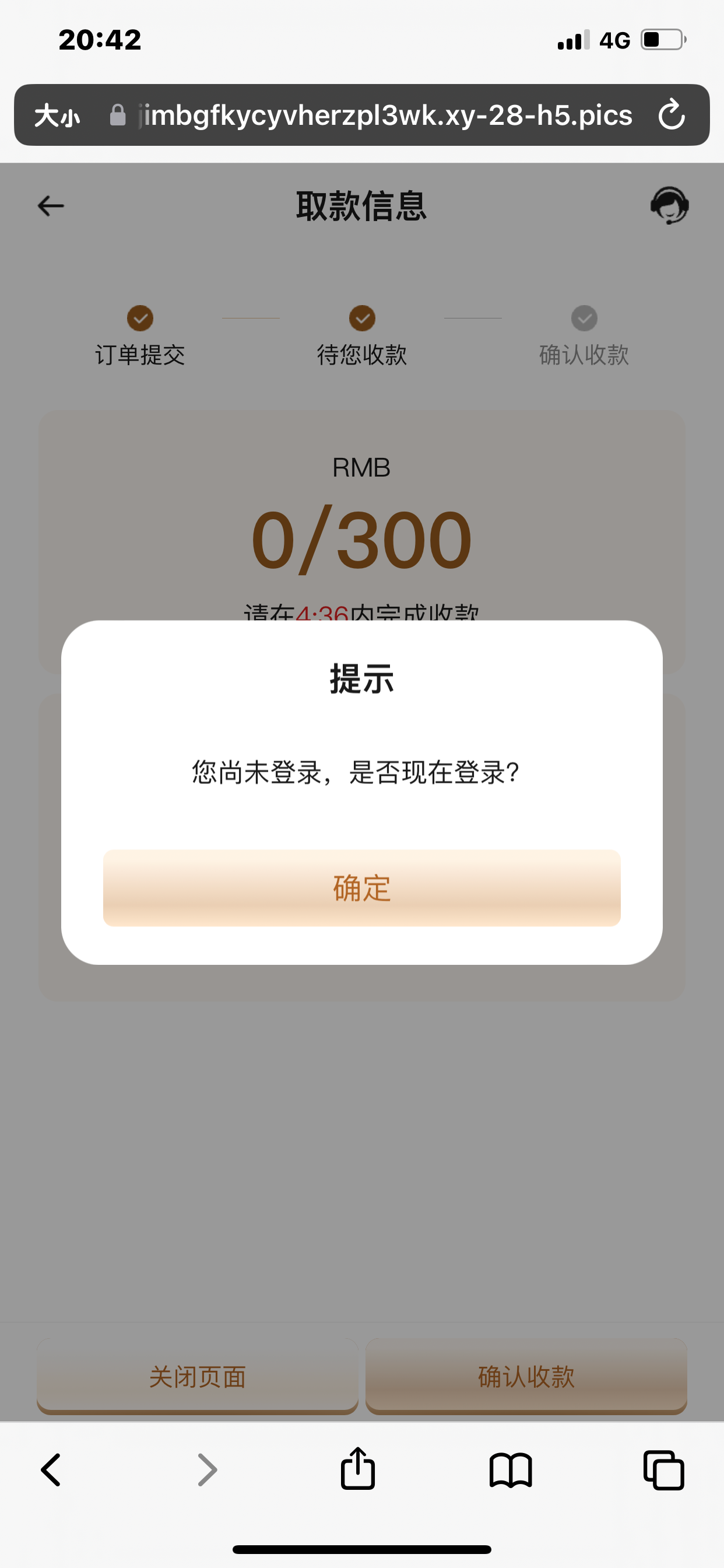
Task: Reload the page in Safari
Action: [671, 115]
